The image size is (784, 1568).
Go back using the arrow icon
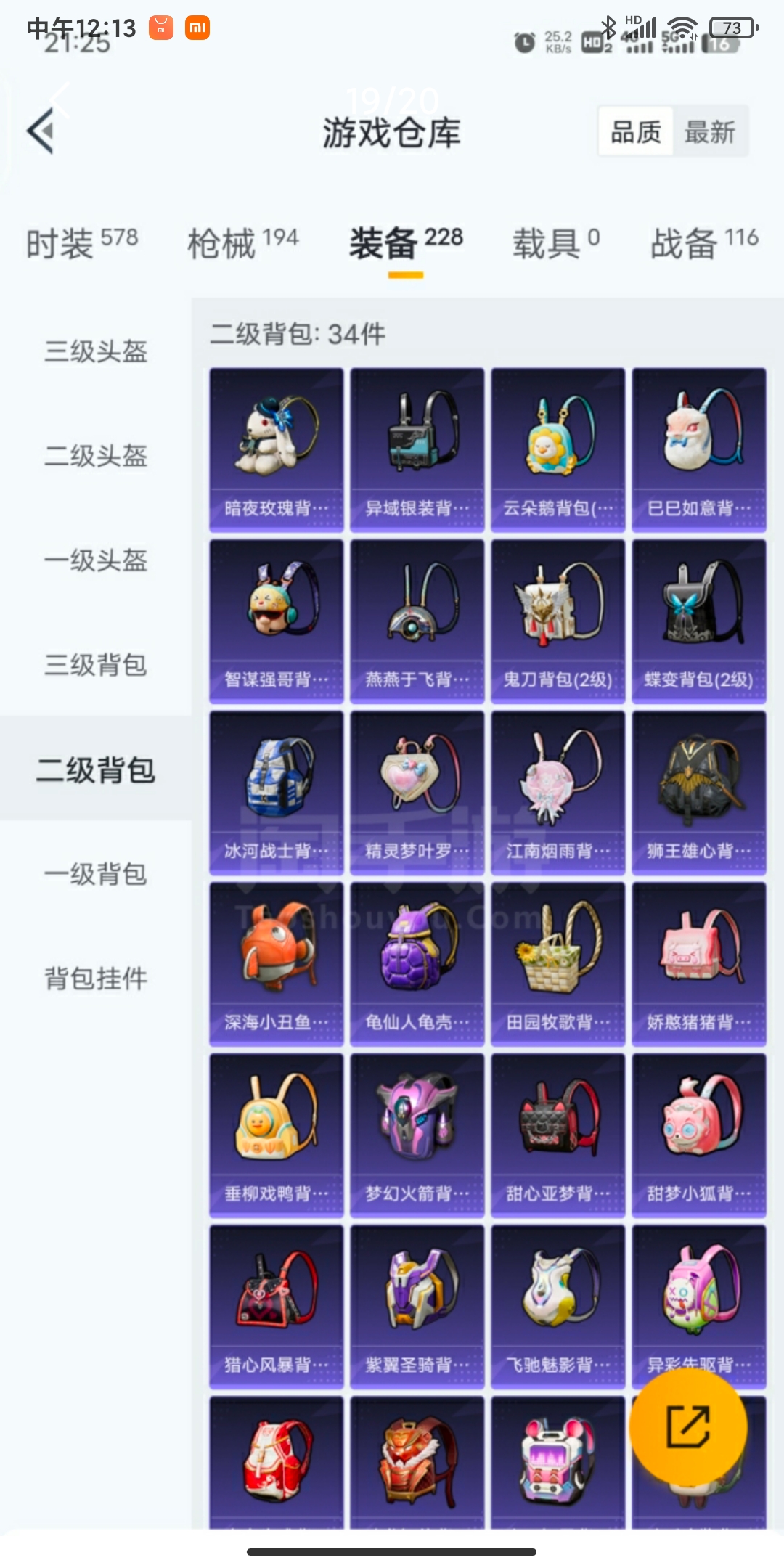point(41,131)
